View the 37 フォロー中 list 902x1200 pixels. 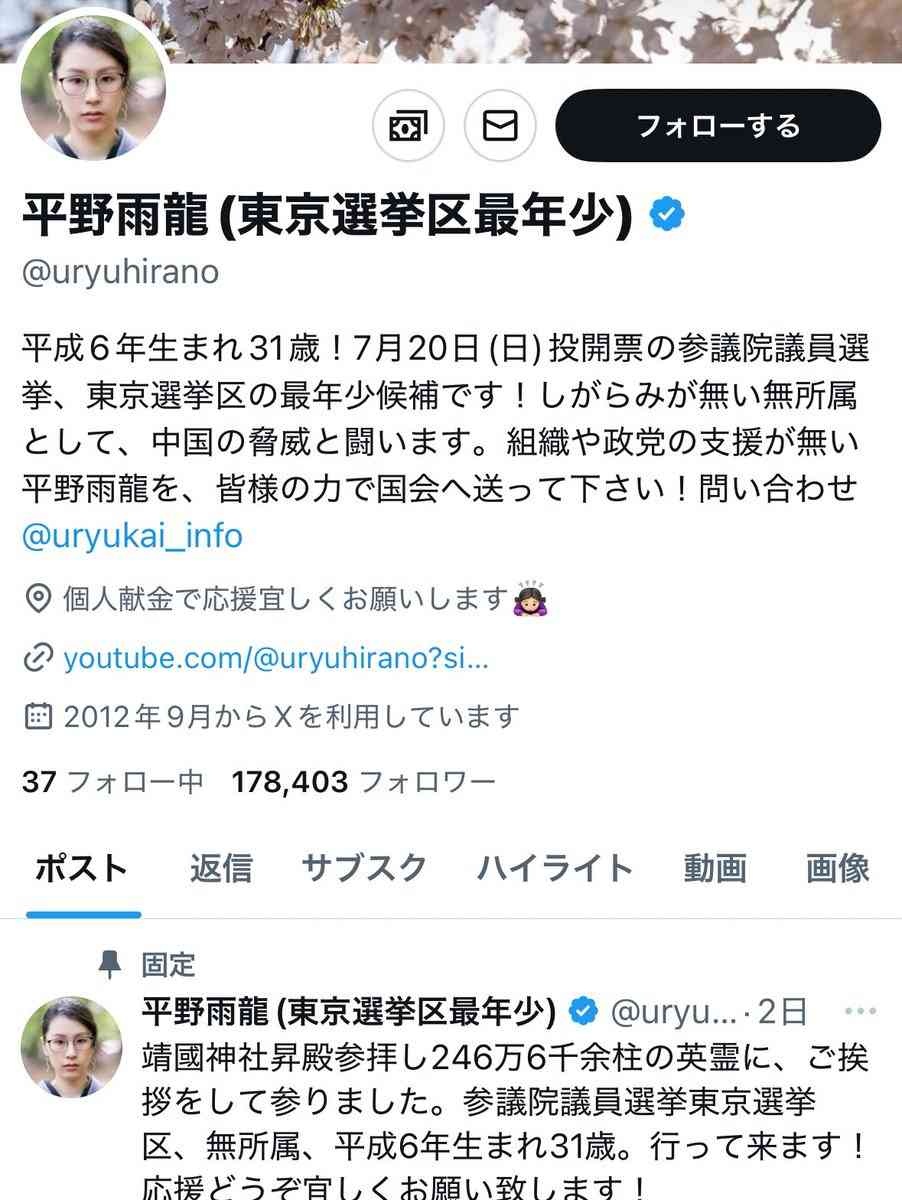[112, 781]
